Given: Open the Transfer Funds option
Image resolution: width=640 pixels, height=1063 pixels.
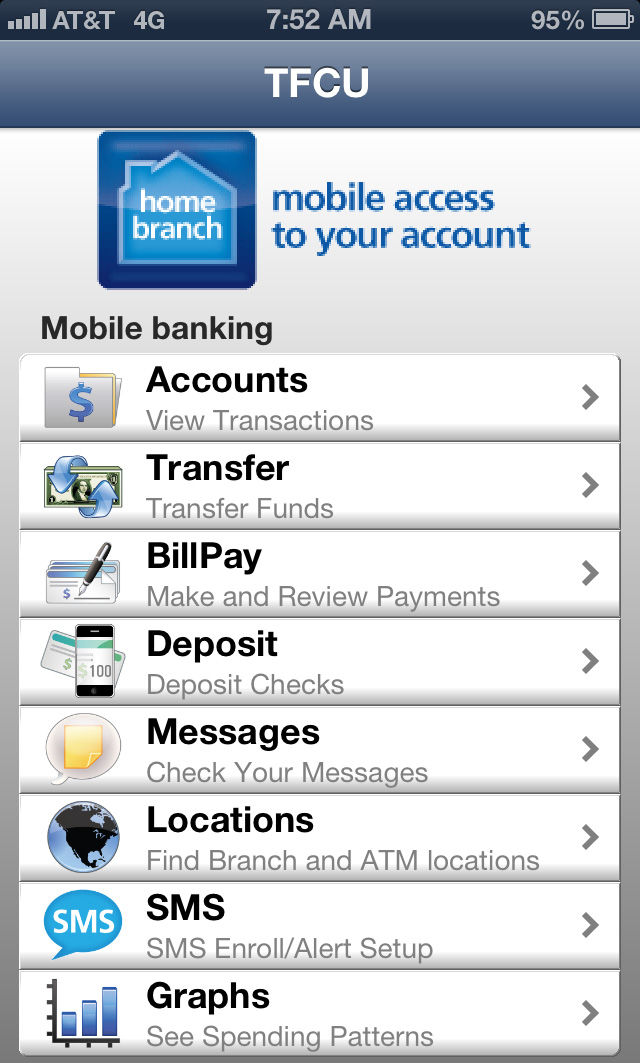Looking at the screenshot, I should point(320,486).
